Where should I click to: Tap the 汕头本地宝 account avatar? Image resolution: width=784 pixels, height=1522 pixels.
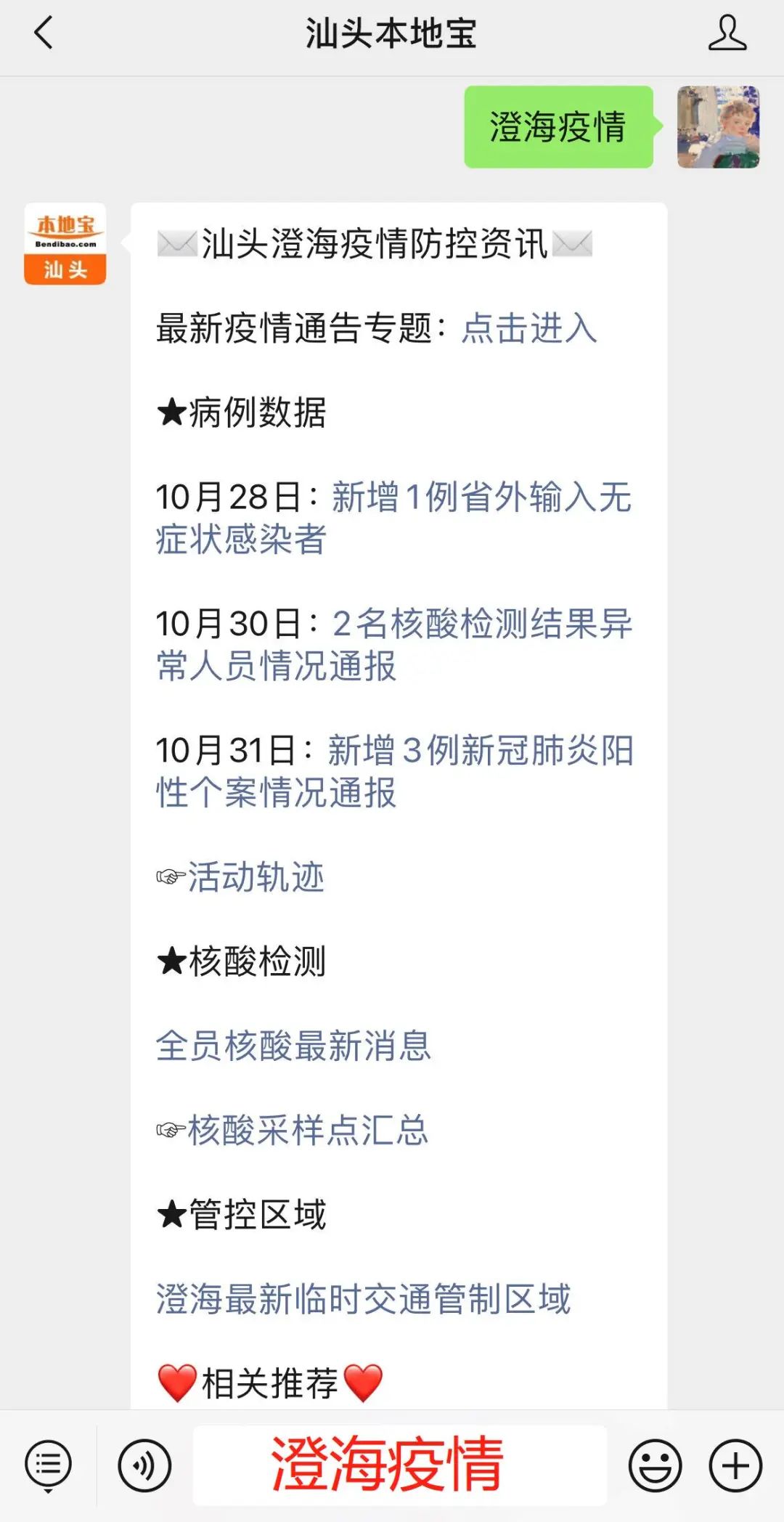(65, 244)
